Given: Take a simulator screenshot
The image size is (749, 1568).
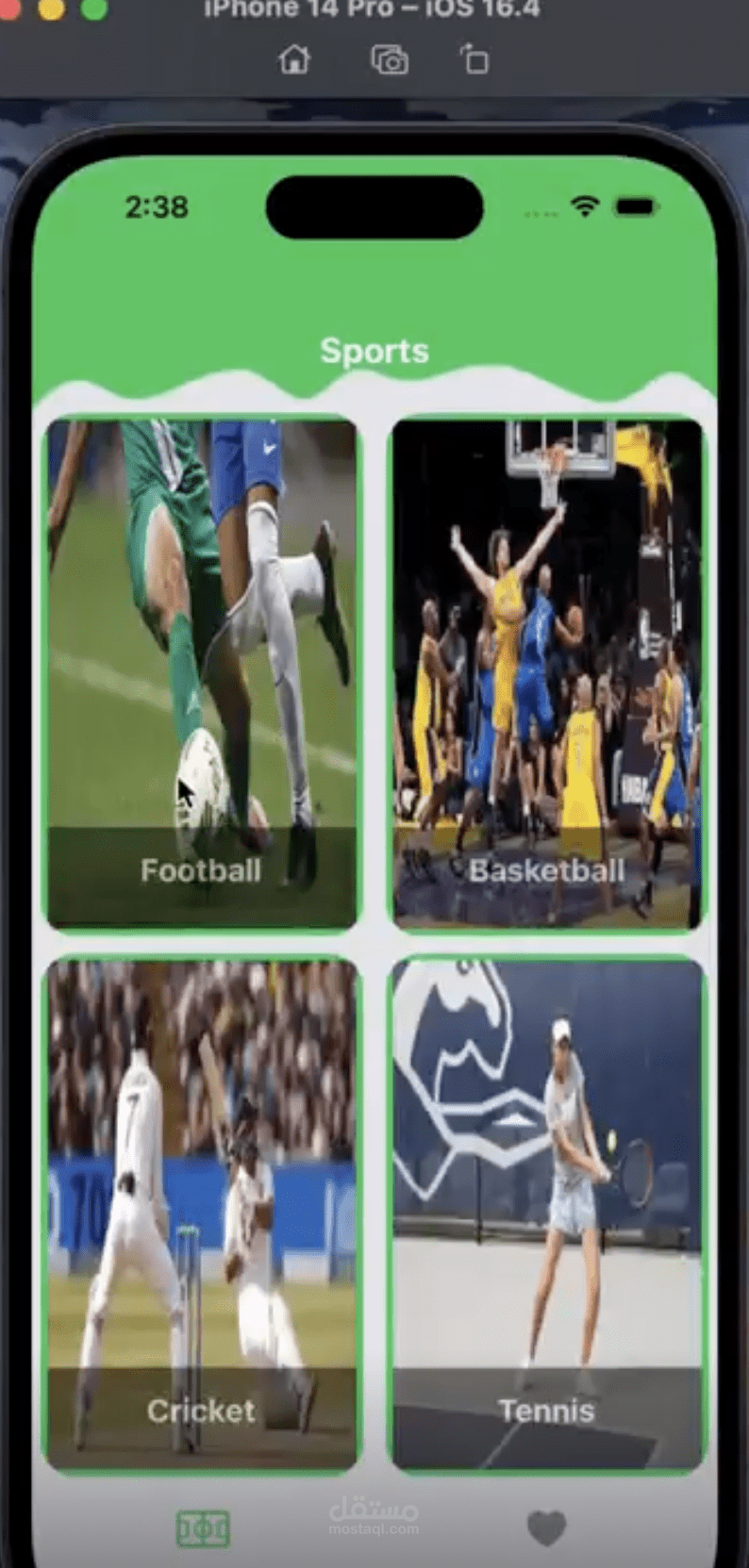Looking at the screenshot, I should tap(389, 60).
